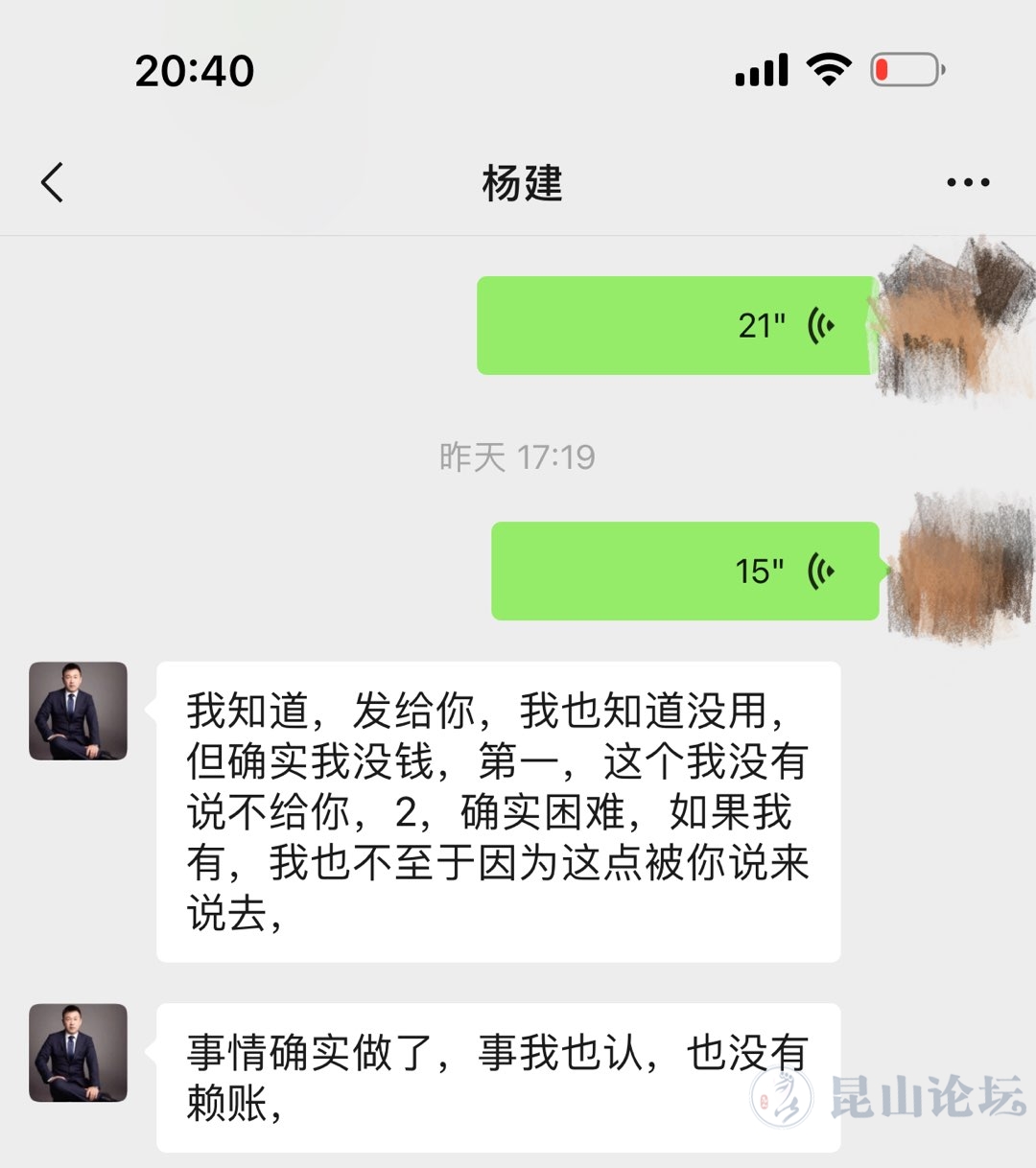Tap 杨建's avatar beside the 事情确实做了 message

click(x=79, y=1052)
